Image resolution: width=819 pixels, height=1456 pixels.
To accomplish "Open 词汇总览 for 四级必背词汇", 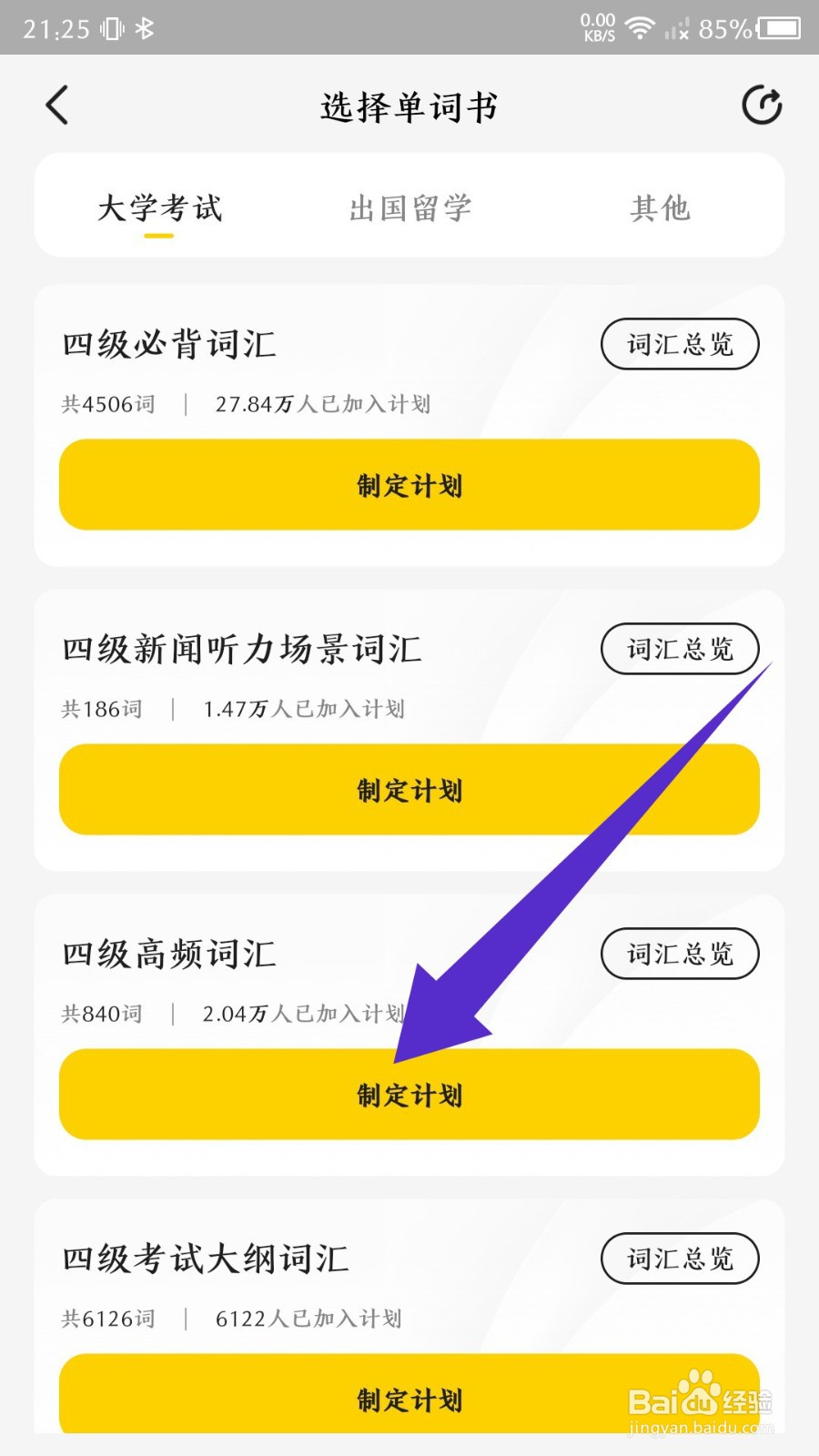I will tap(679, 345).
